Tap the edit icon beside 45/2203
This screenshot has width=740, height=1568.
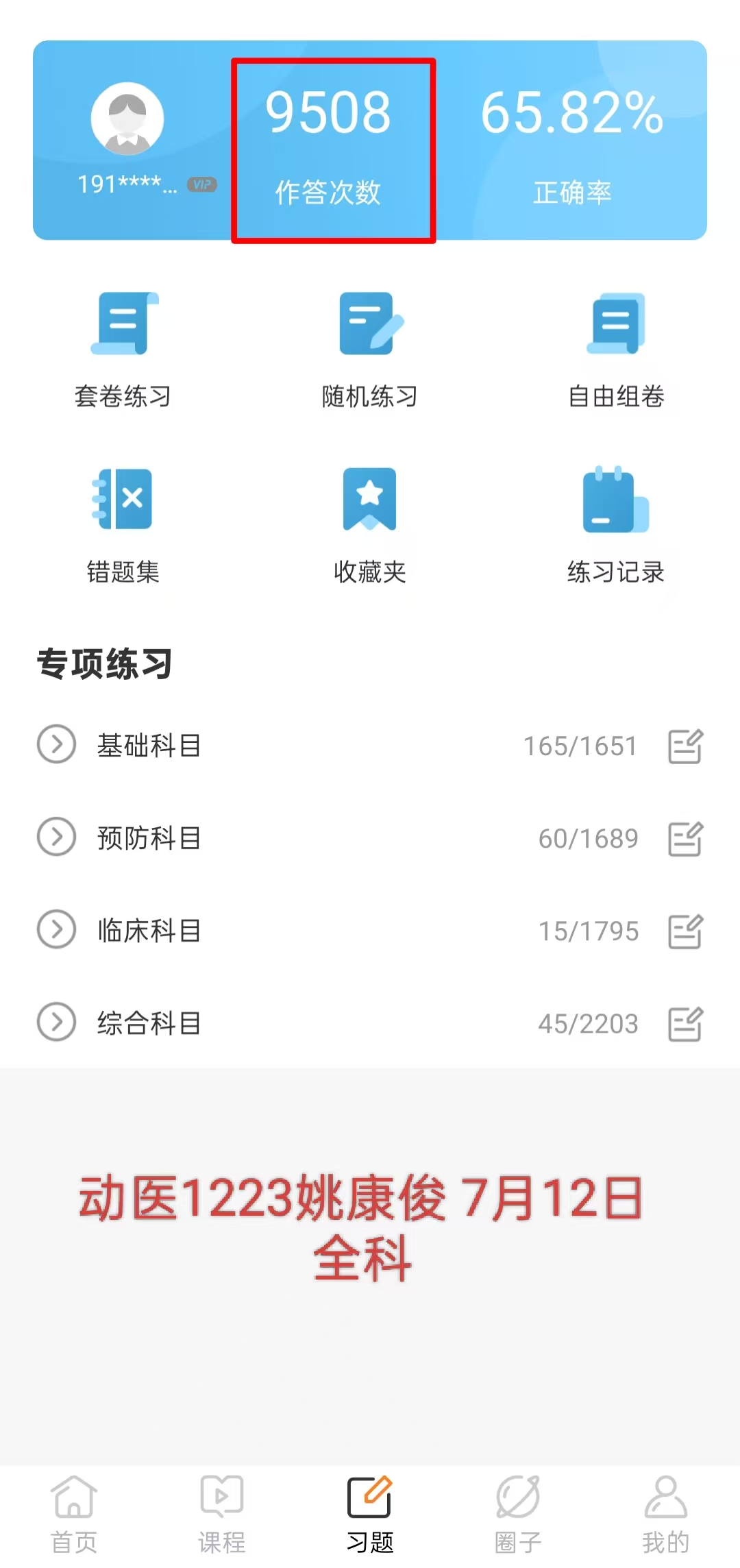pos(685,1023)
